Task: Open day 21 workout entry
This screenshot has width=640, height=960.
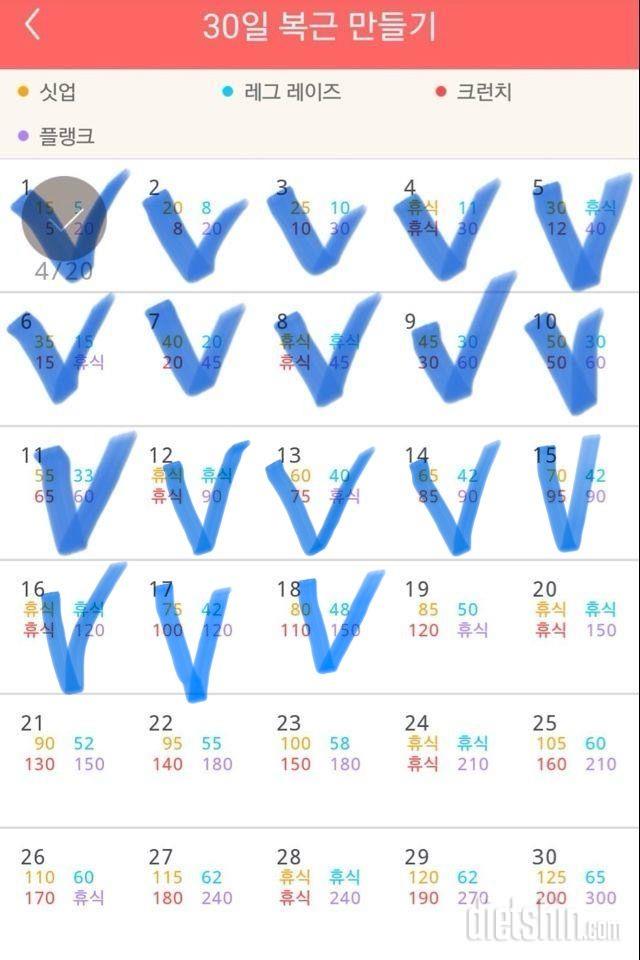Action: (x=64, y=757)
